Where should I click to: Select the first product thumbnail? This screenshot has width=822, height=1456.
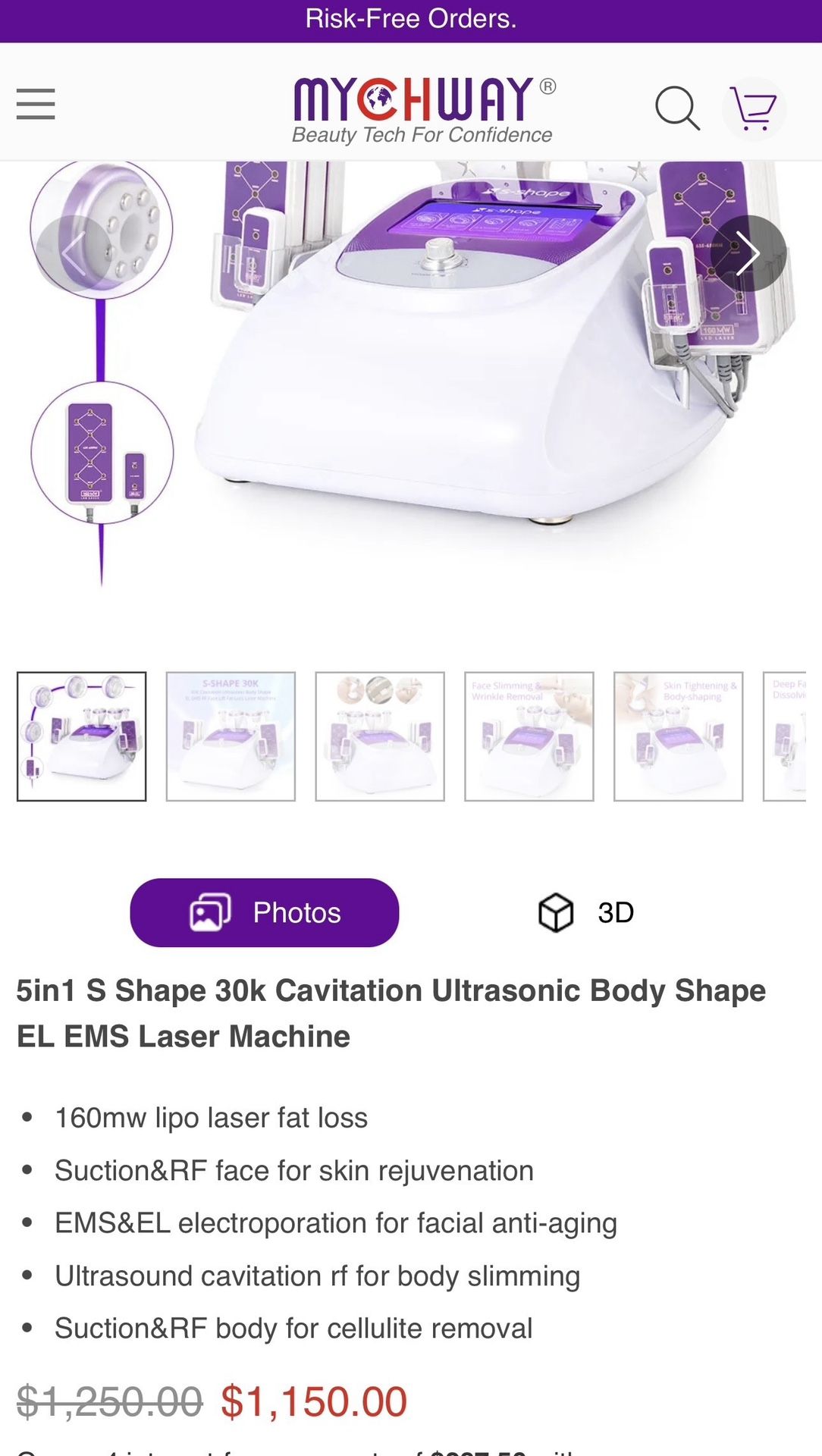82,736
